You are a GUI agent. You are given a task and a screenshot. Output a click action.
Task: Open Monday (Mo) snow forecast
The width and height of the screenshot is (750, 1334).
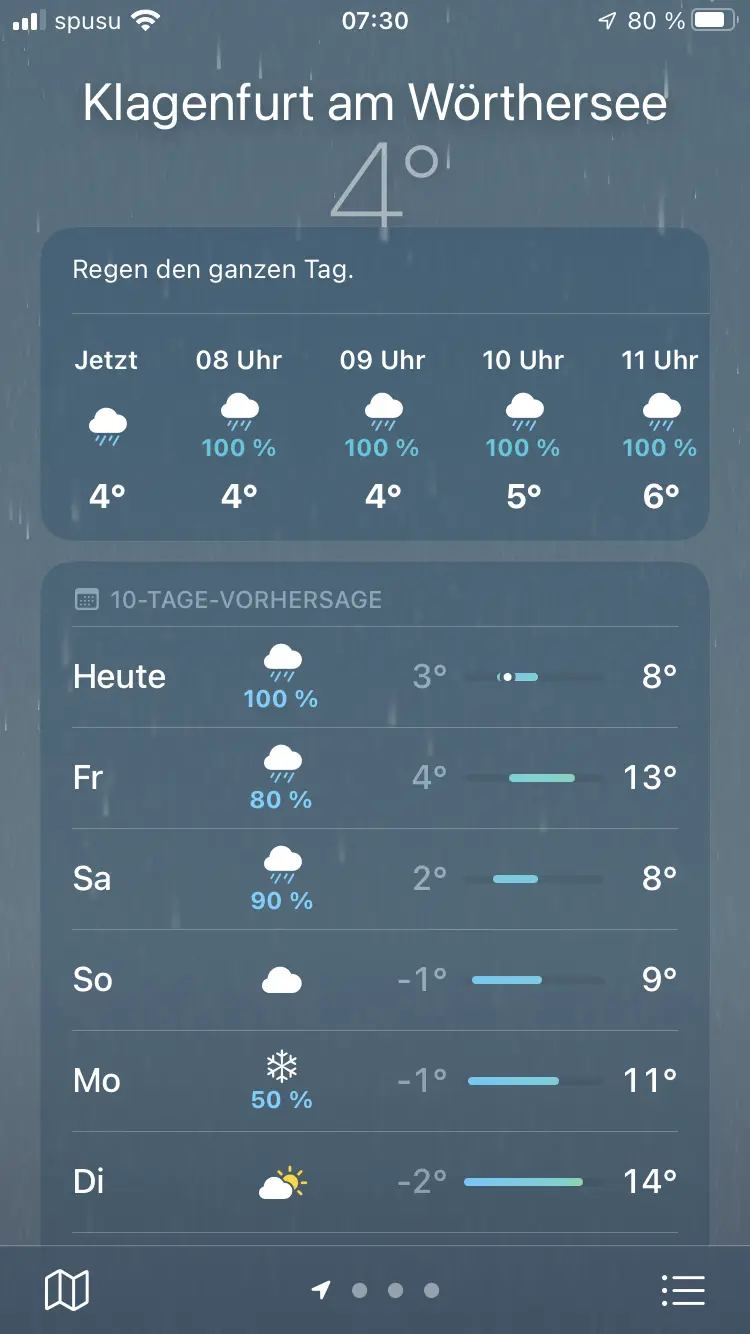(x=375, y=1081)
